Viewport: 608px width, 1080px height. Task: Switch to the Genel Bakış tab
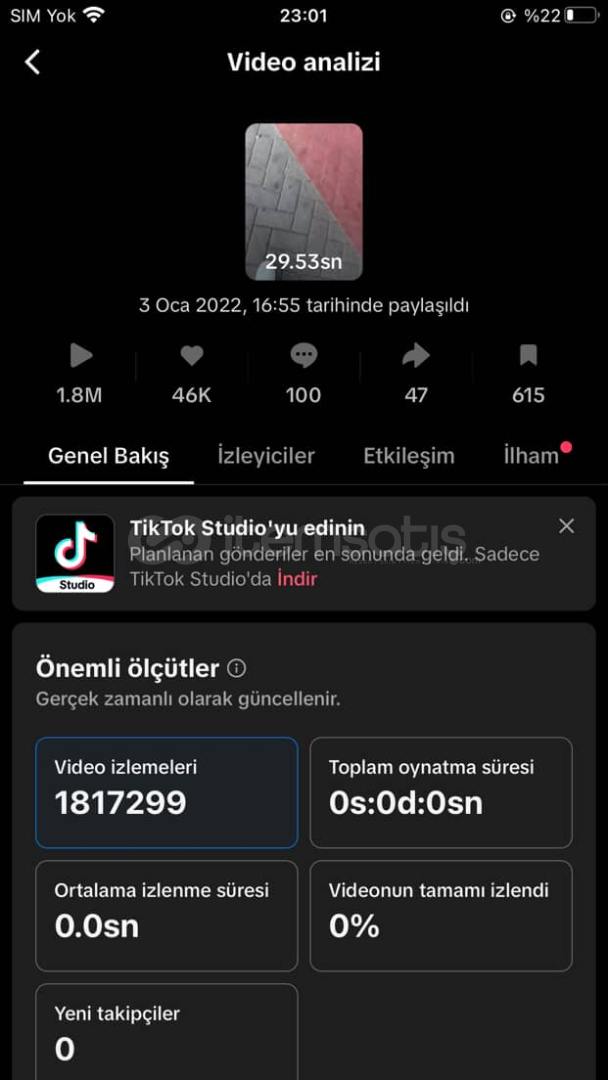109,456
